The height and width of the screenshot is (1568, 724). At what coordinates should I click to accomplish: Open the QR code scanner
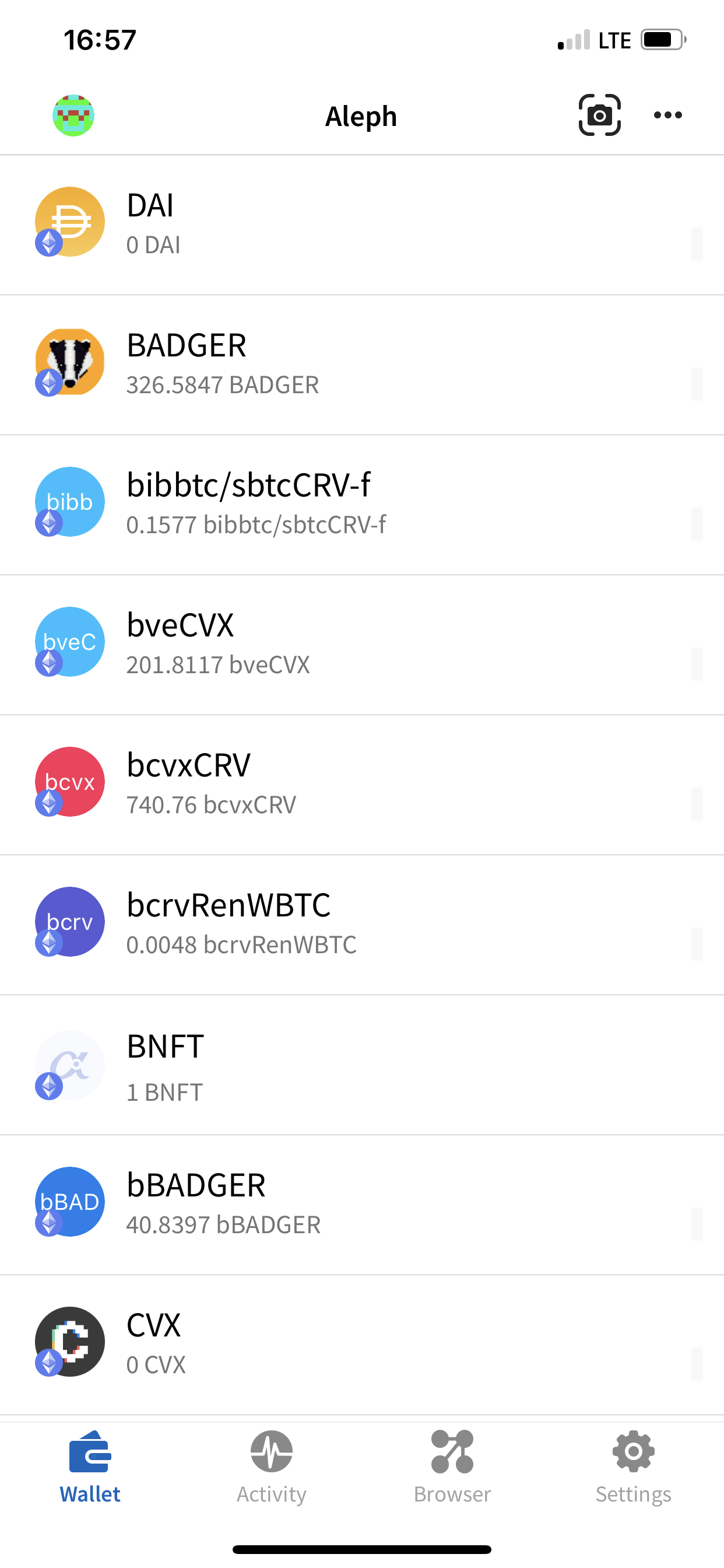[x=599, y=115]
